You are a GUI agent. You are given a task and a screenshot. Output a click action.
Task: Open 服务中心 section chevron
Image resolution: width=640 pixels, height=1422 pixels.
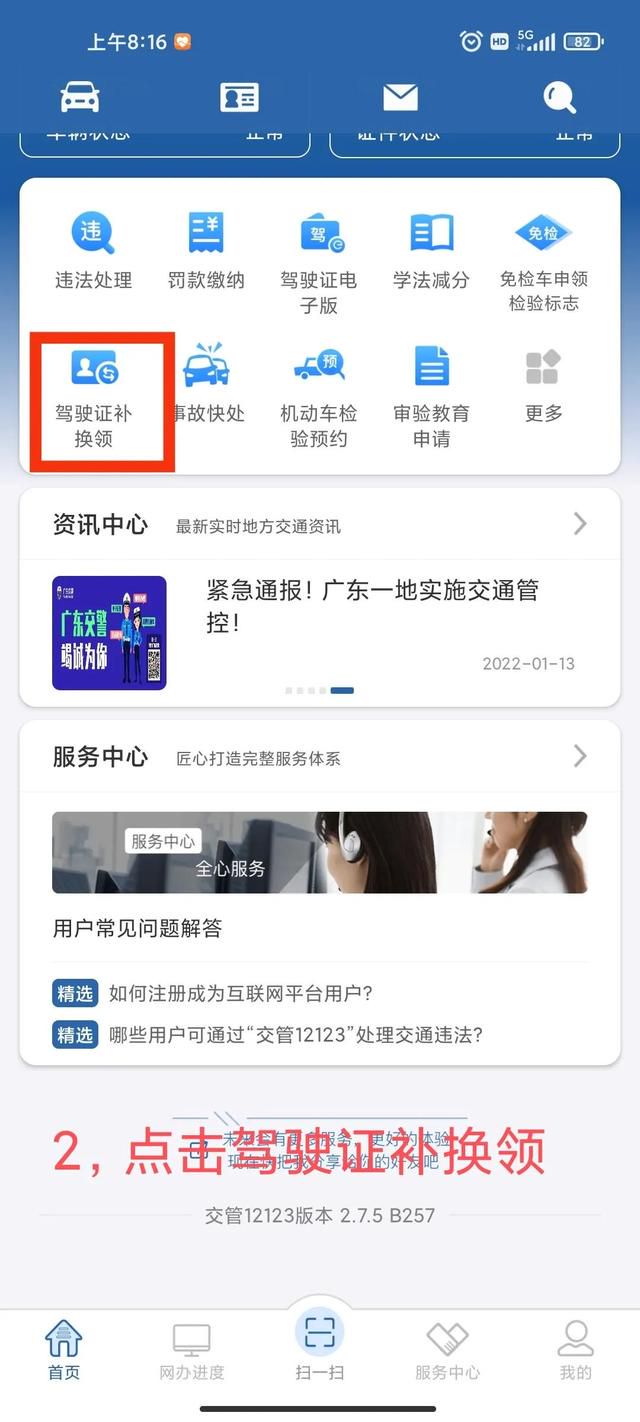(580, 755)
